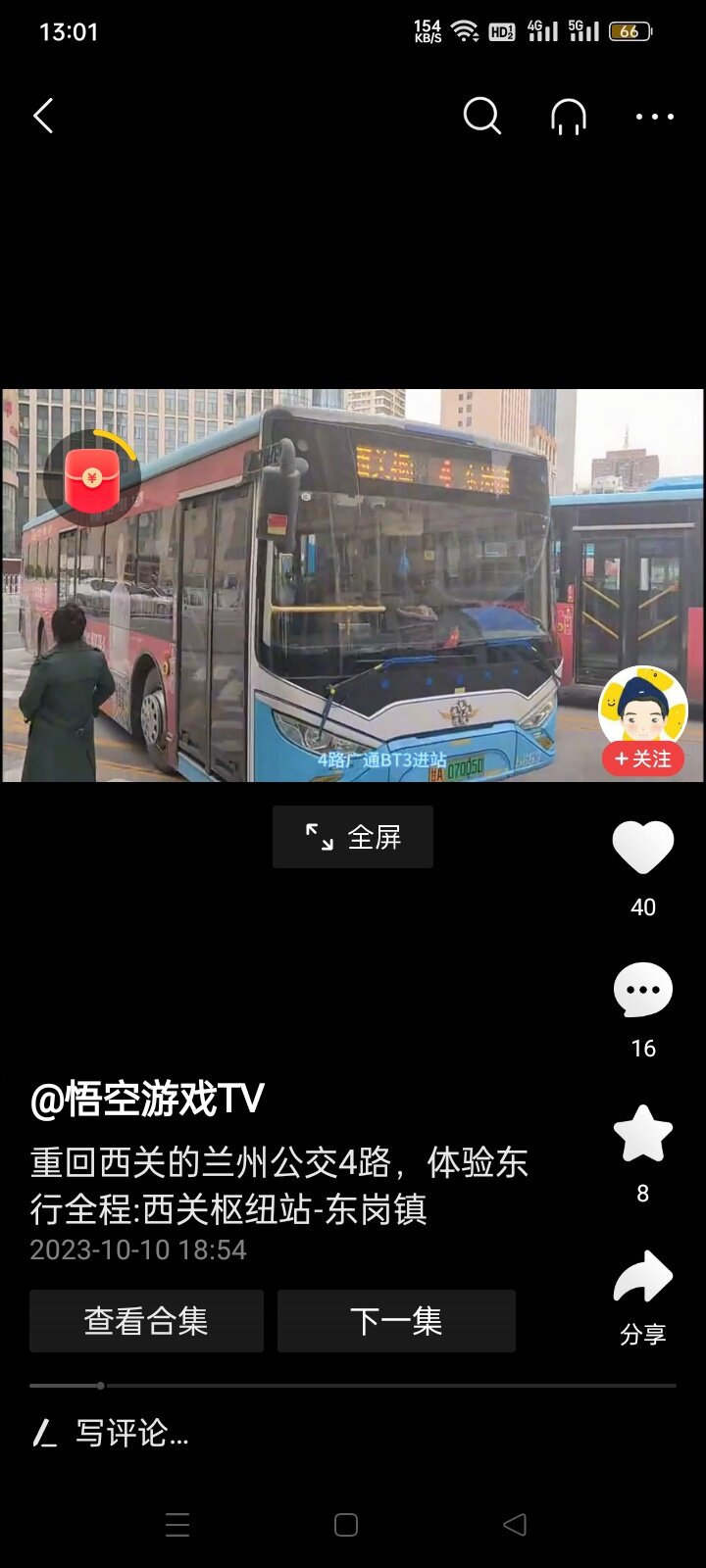Tap 查看合集 to view collection
The image size is (706, 1568).
click(146, 1321)
